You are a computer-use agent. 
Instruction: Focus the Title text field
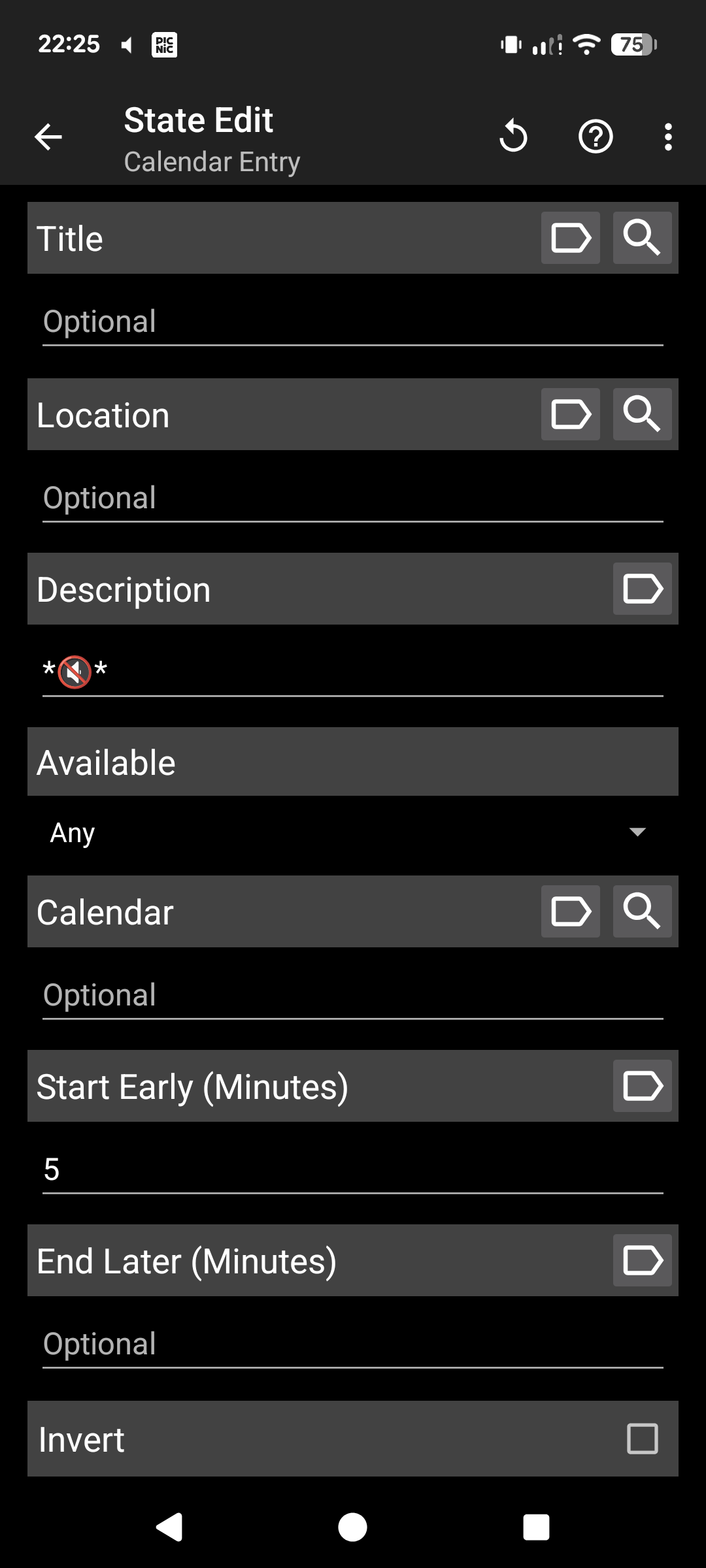pos(353,321)
